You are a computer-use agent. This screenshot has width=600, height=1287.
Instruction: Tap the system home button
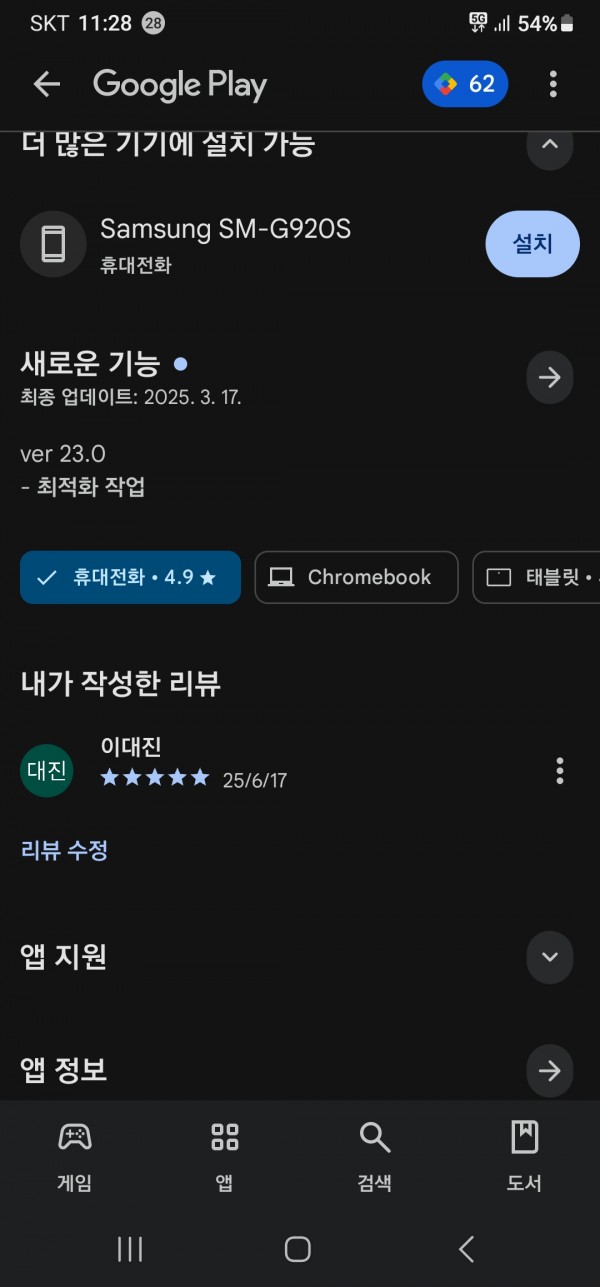click(x=297, y=1249)
